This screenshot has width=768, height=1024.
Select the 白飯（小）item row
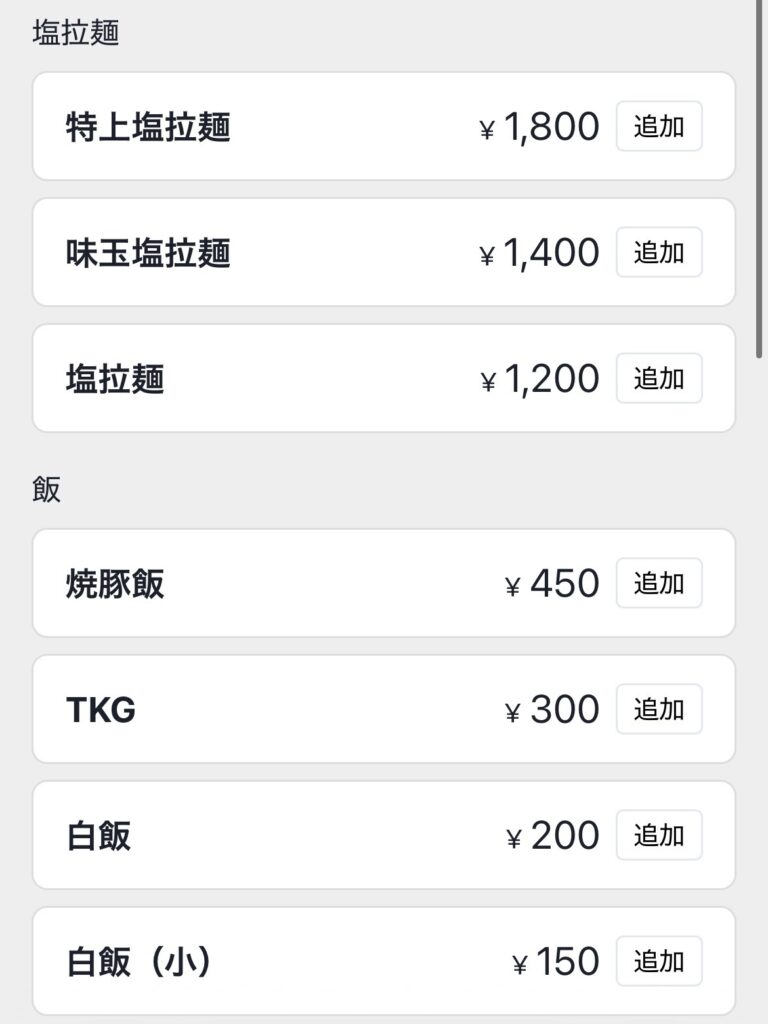[x=300, y=961]
